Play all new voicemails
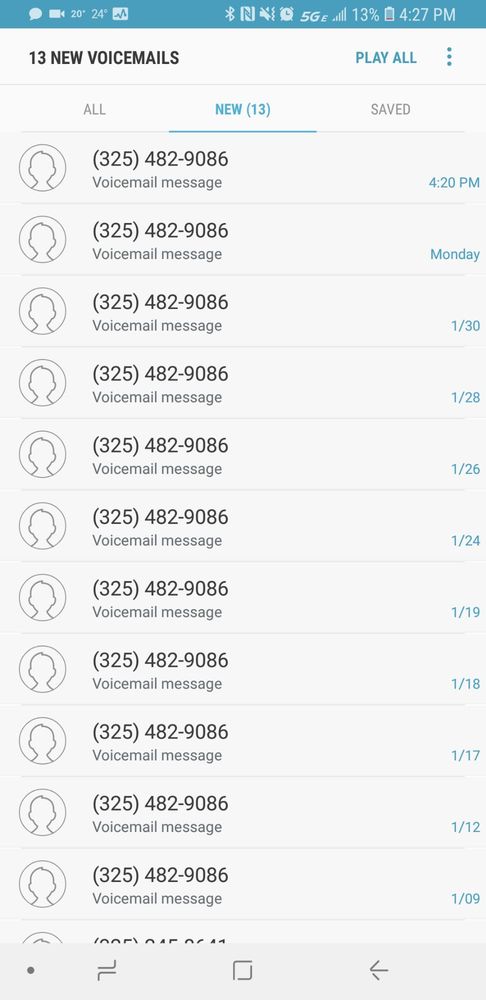This screenshot has height=1000, width=486. pyautogui.click(x=386, y=57)
